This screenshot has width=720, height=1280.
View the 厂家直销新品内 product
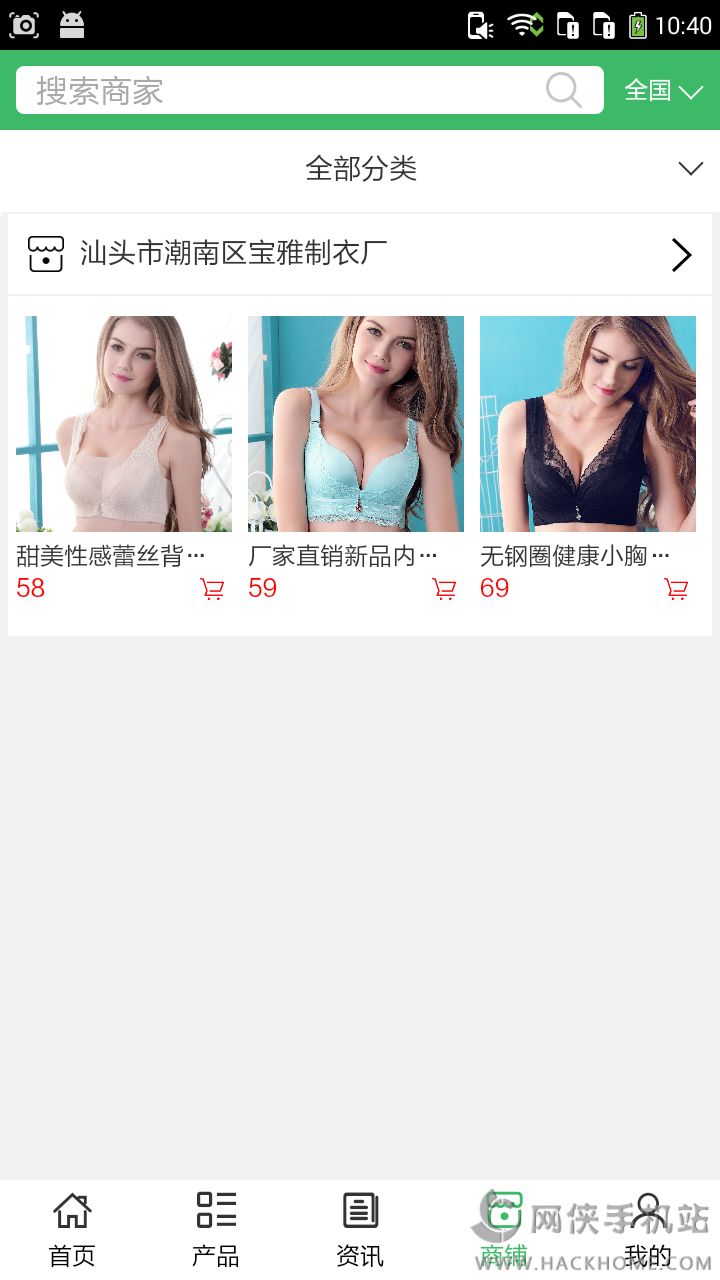[x=356, y=424]
